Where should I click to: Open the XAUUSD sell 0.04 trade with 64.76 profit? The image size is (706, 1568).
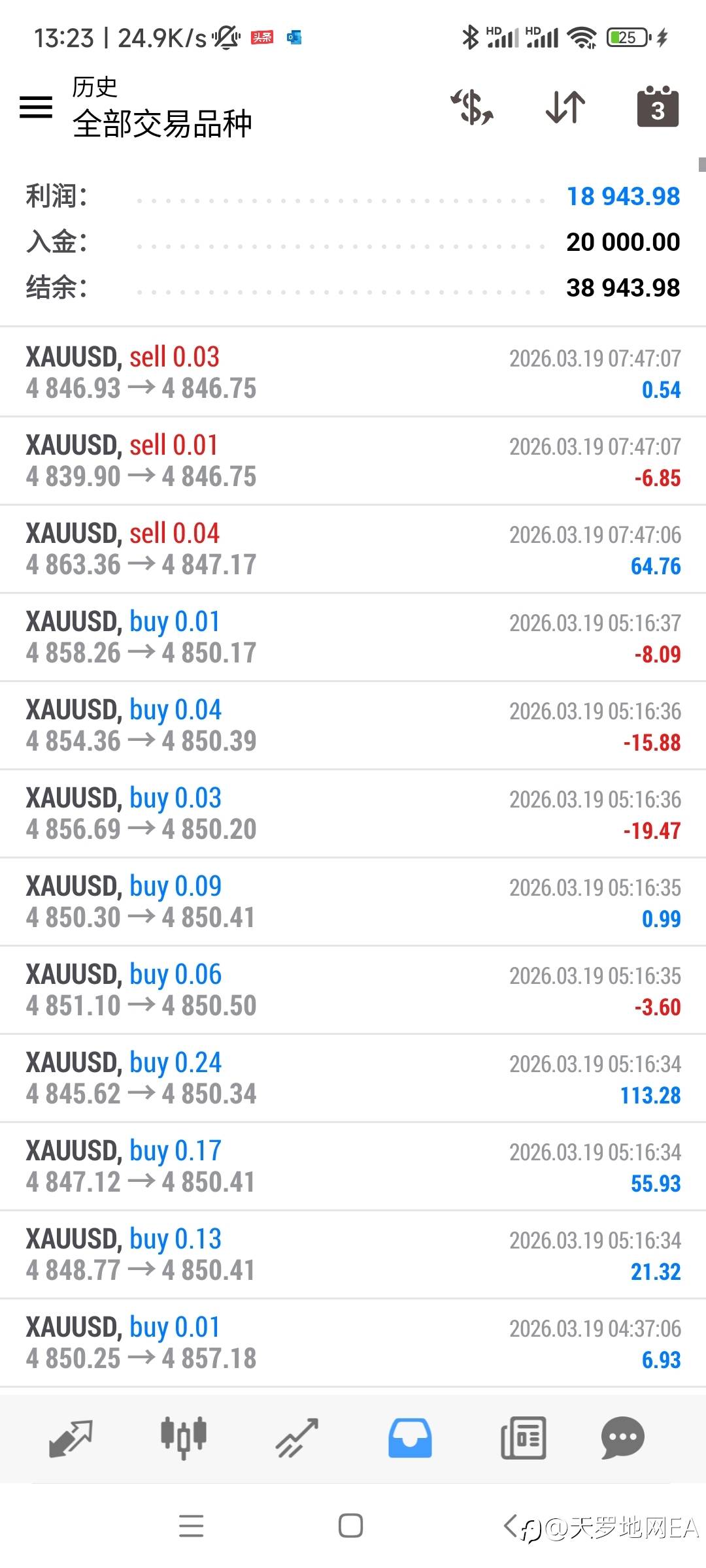[353, 549]
